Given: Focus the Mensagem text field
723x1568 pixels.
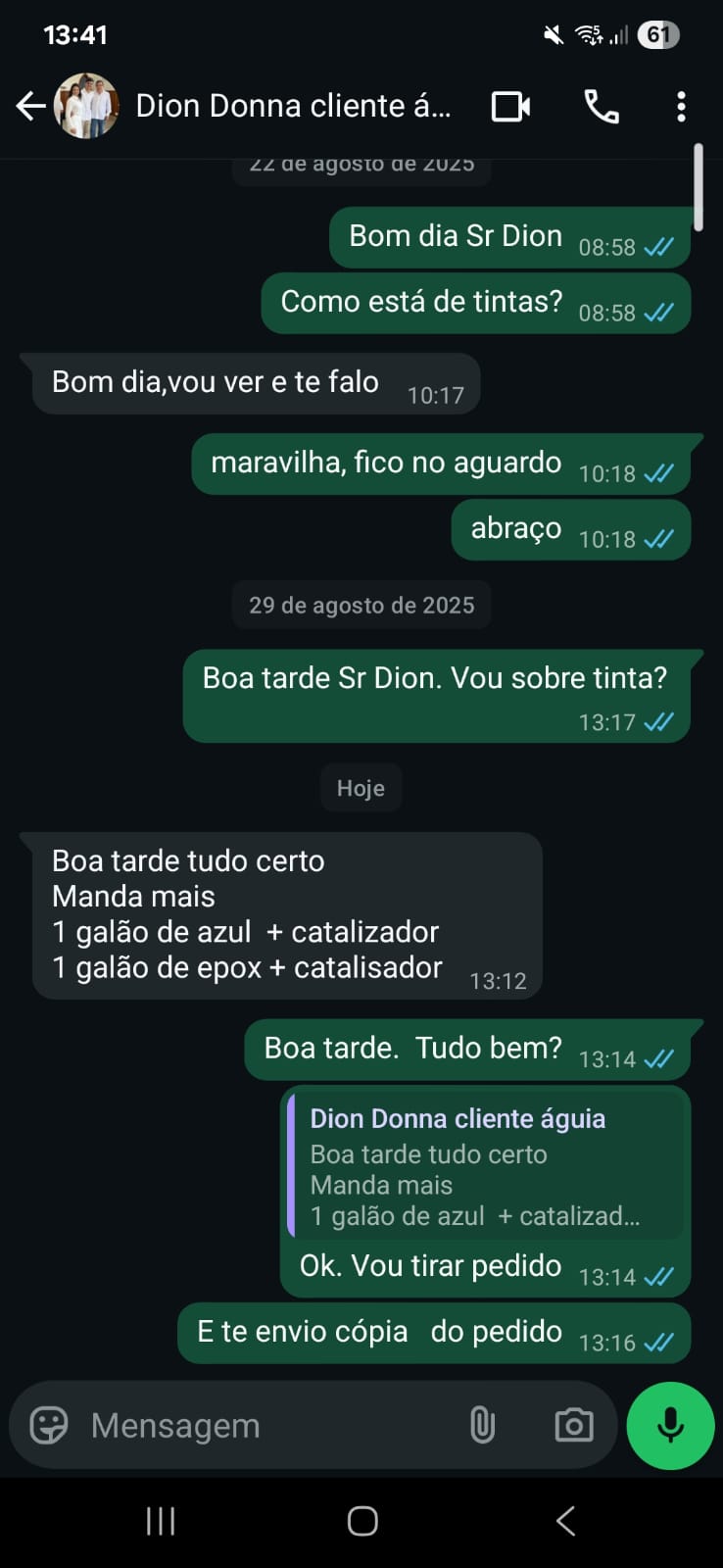Looking at the screenshot, I should [265, 1425].
